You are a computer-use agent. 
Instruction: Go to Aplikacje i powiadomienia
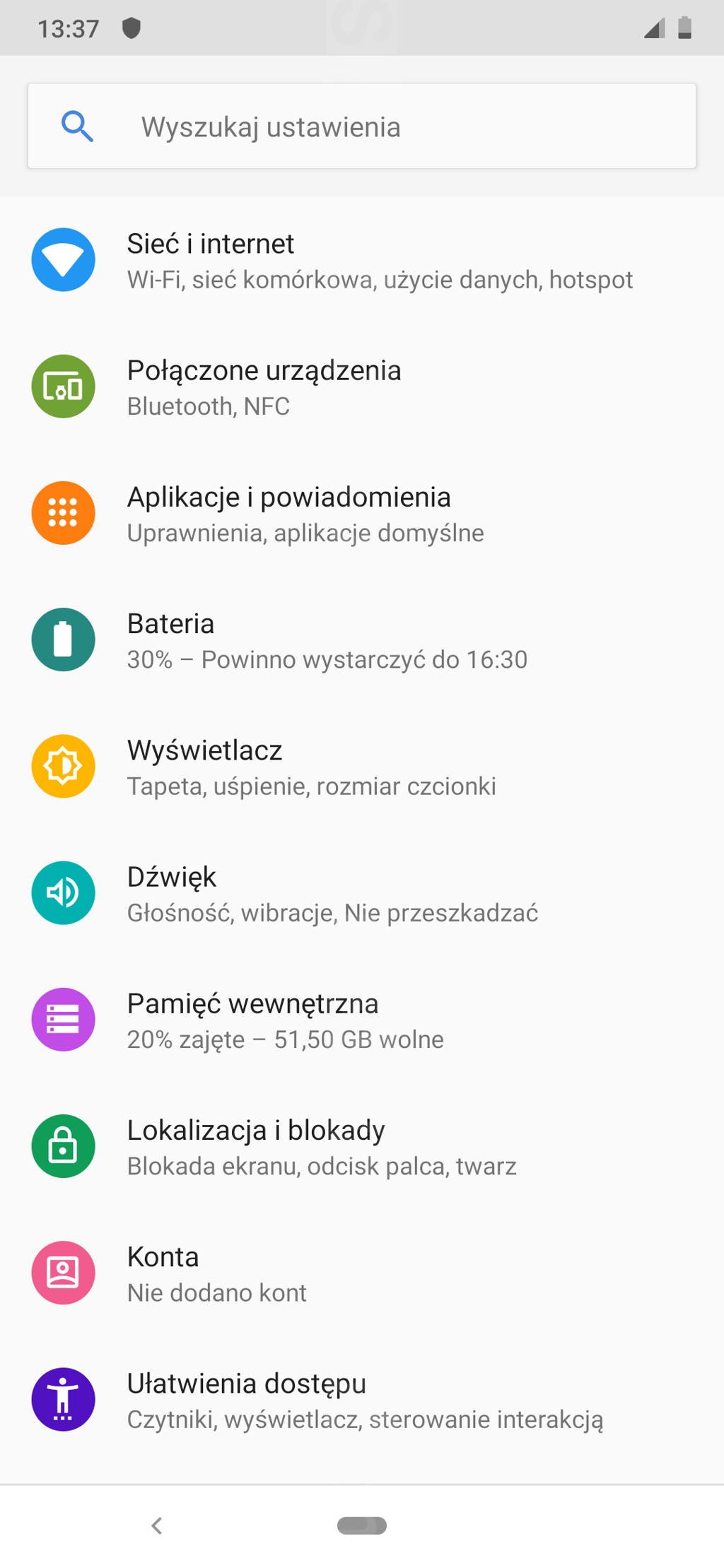(361, 514)
